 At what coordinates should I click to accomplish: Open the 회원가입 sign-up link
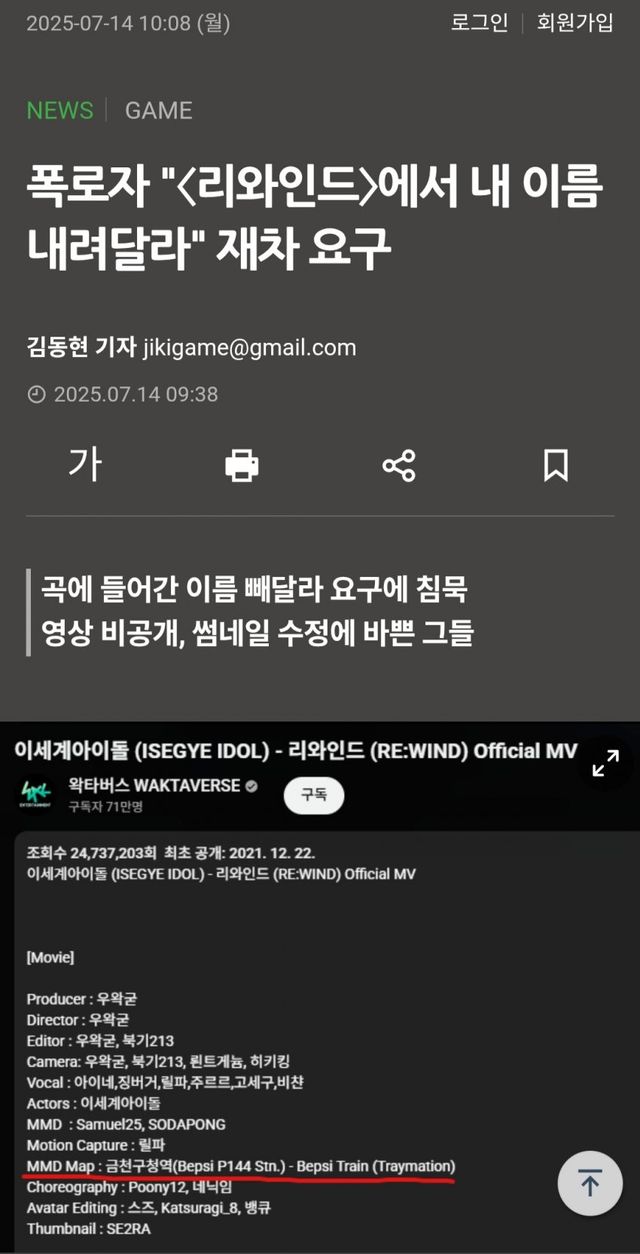point(575,23)
